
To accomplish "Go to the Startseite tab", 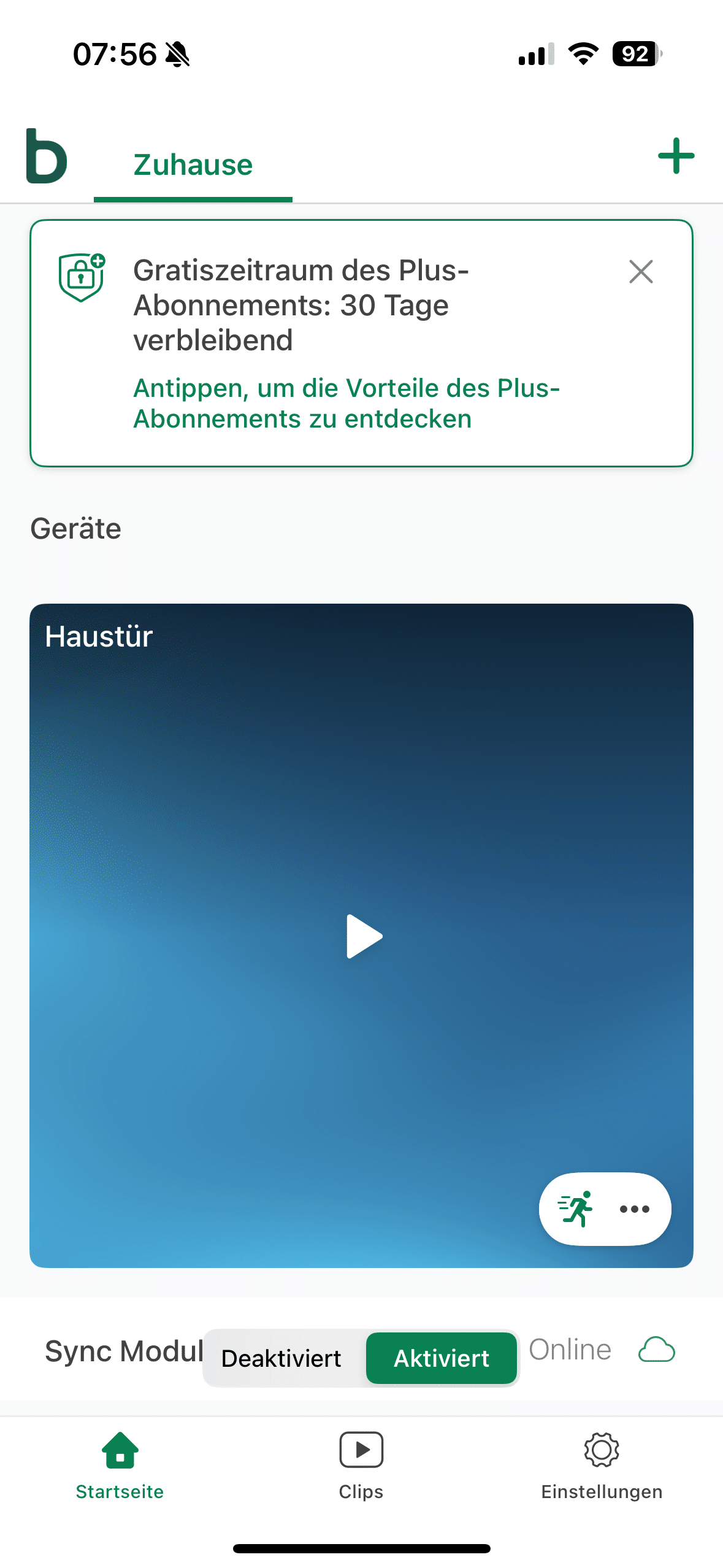I will (x=120, y=1466).
